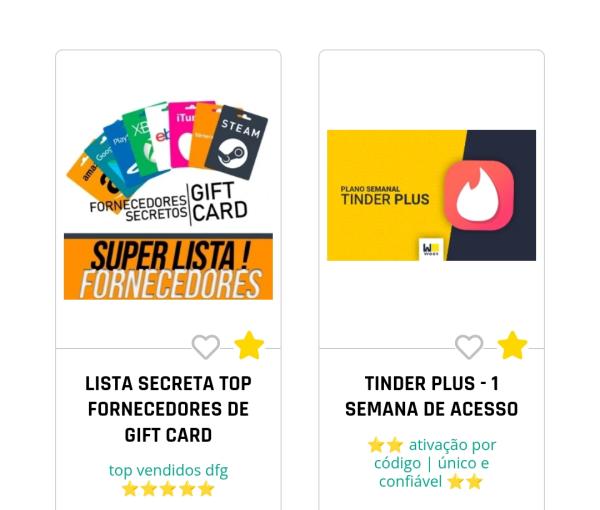Viewport: 600px width, 510px height.
Task: Open the Lista Secreta Top Fornecedores card
Action: [168, 409]
